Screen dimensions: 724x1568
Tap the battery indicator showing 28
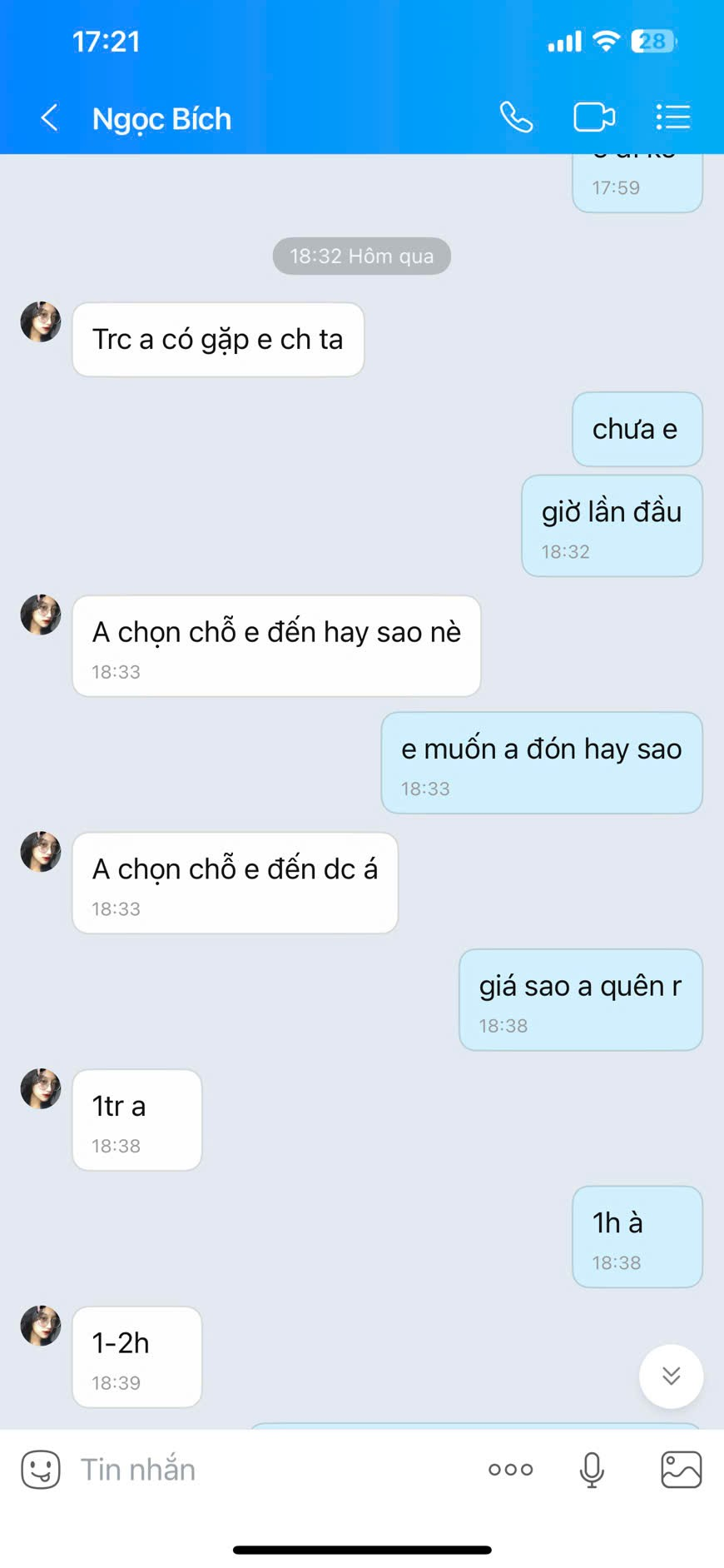pos(654,41)
